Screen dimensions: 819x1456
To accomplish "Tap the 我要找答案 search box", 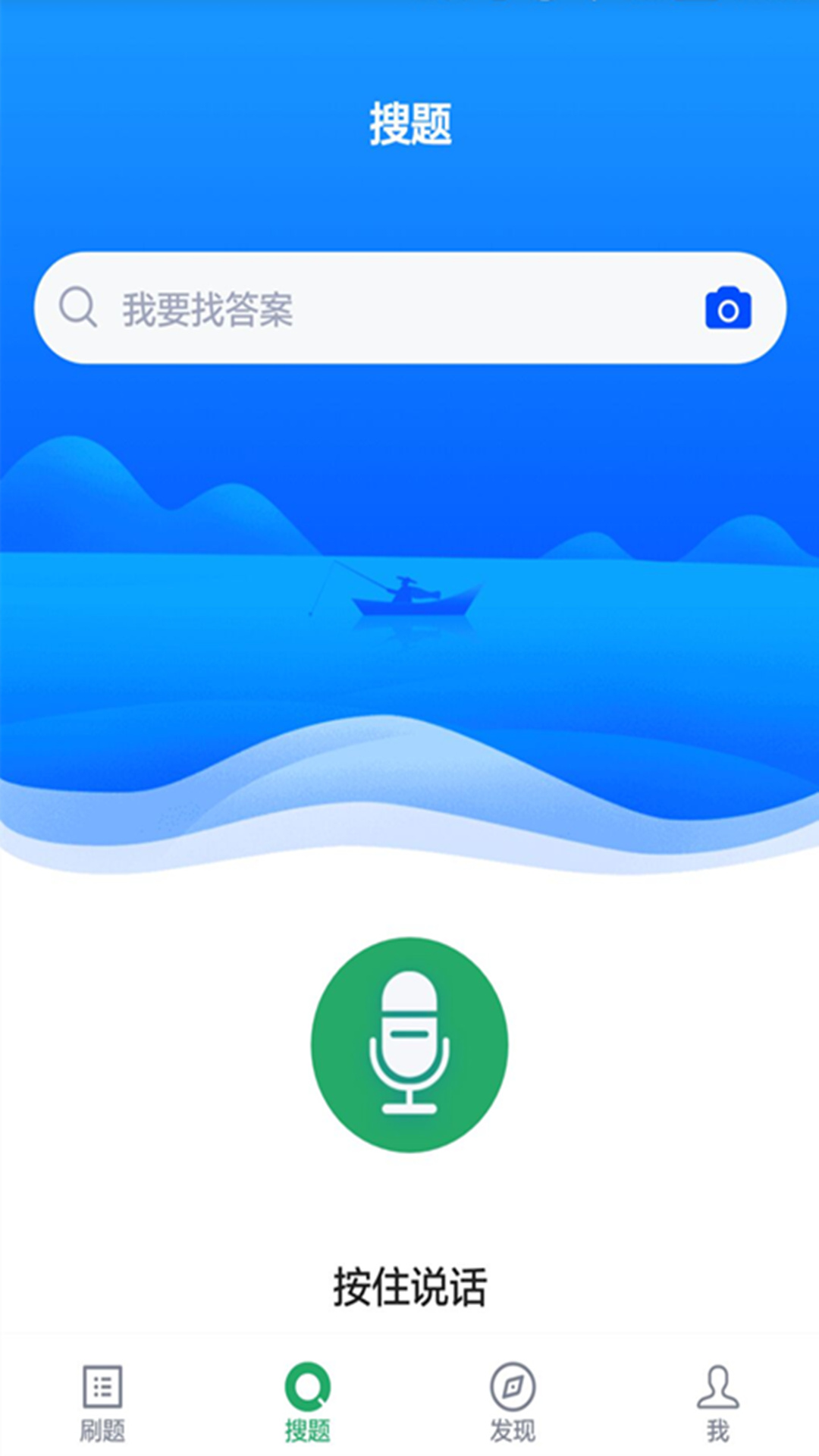I will coord(379,309).
